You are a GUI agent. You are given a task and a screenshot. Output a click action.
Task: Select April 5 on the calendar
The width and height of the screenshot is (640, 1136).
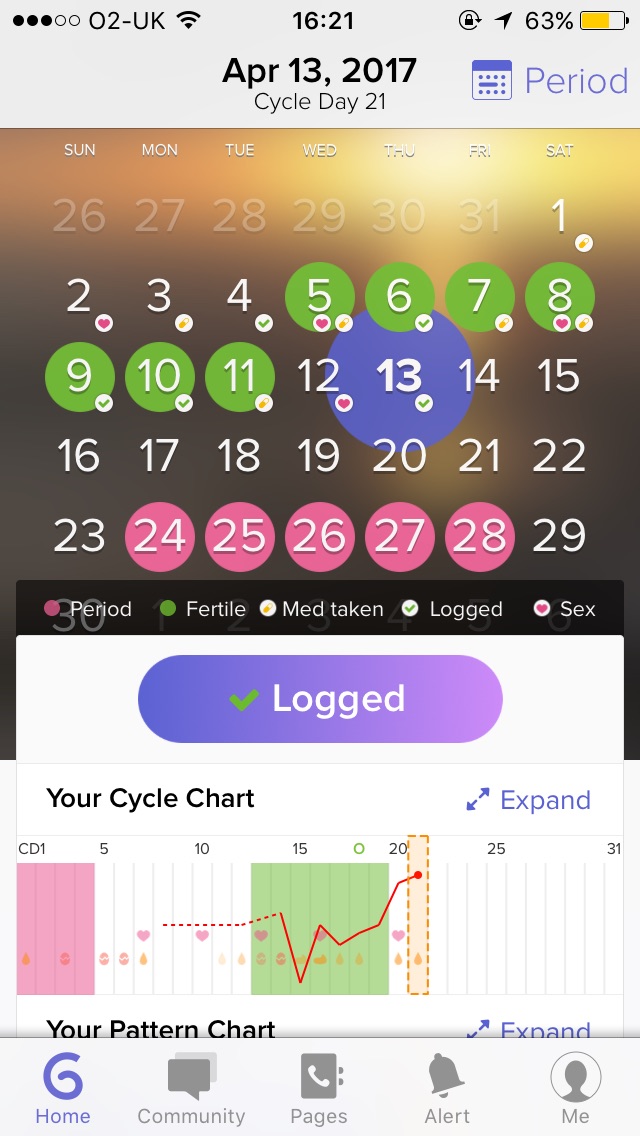point(319,297)
